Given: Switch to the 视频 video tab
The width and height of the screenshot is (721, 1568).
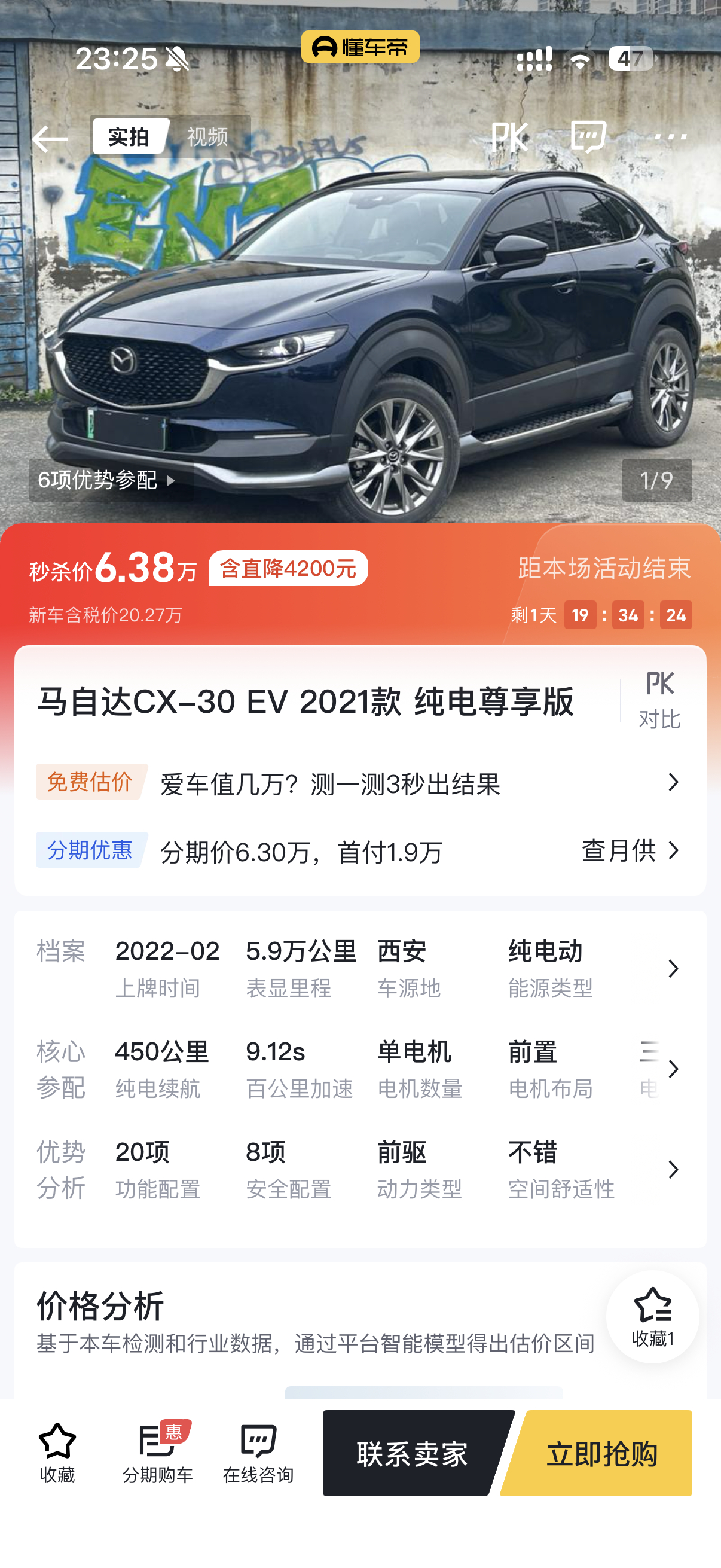Looking at the screenshot, I should (x=206, y=138).
